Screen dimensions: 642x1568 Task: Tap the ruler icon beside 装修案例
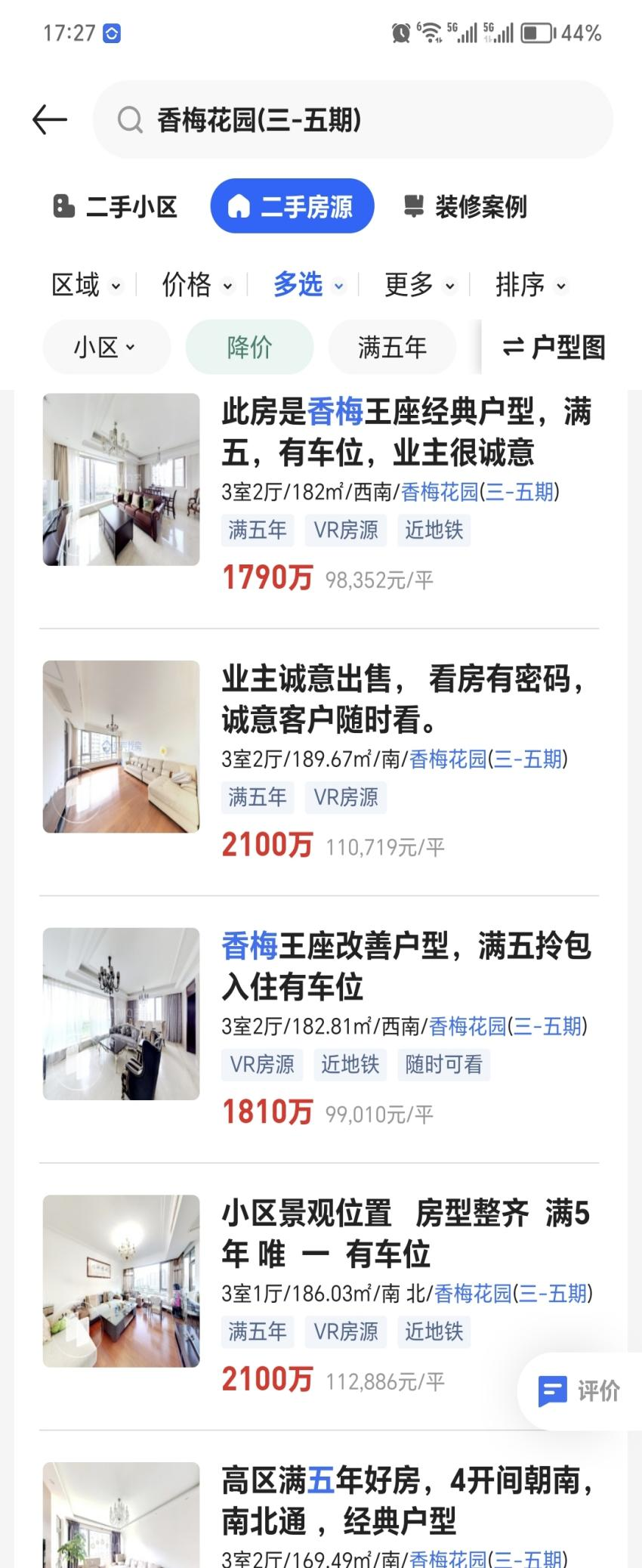coord(414,205)
